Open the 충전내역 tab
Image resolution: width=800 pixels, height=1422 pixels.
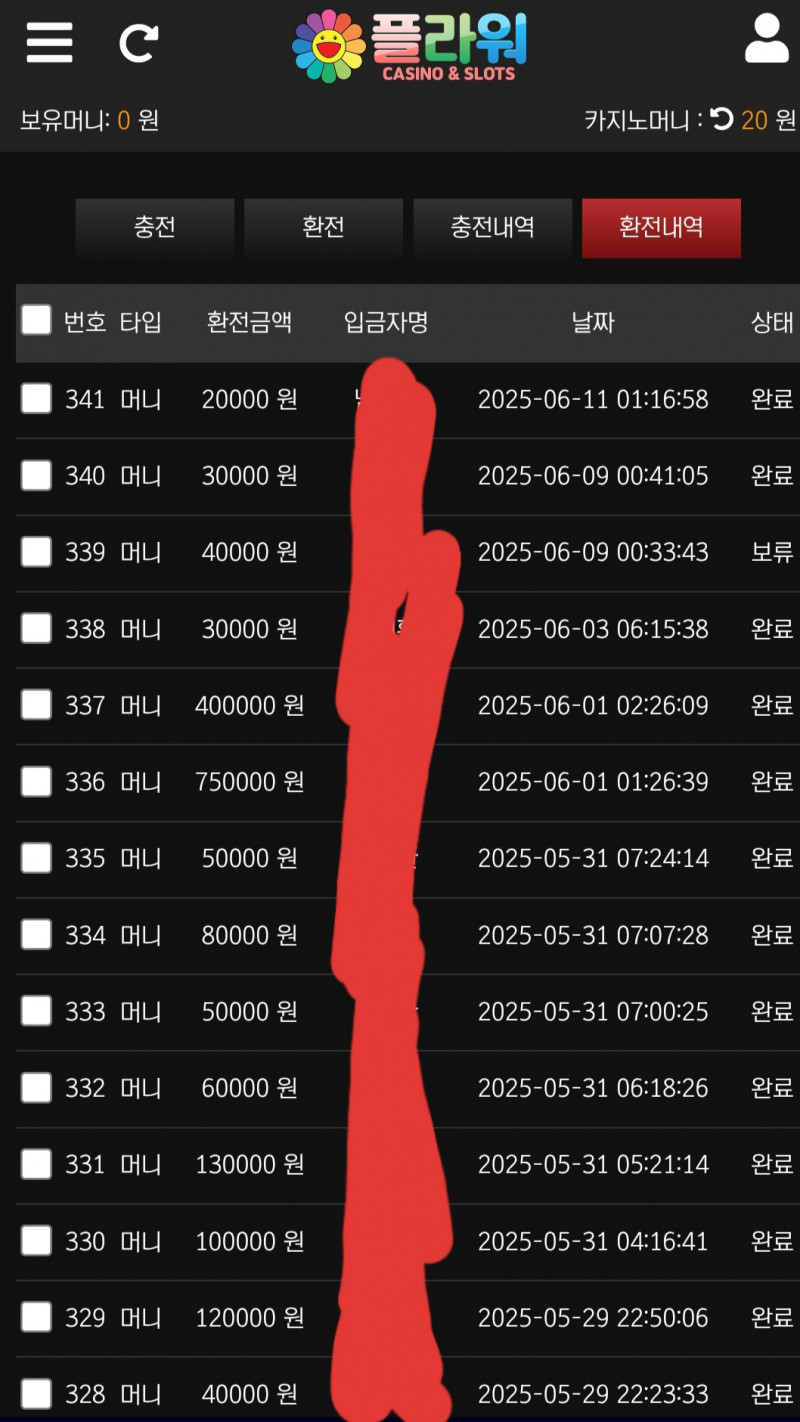click(x=492, y=228)
